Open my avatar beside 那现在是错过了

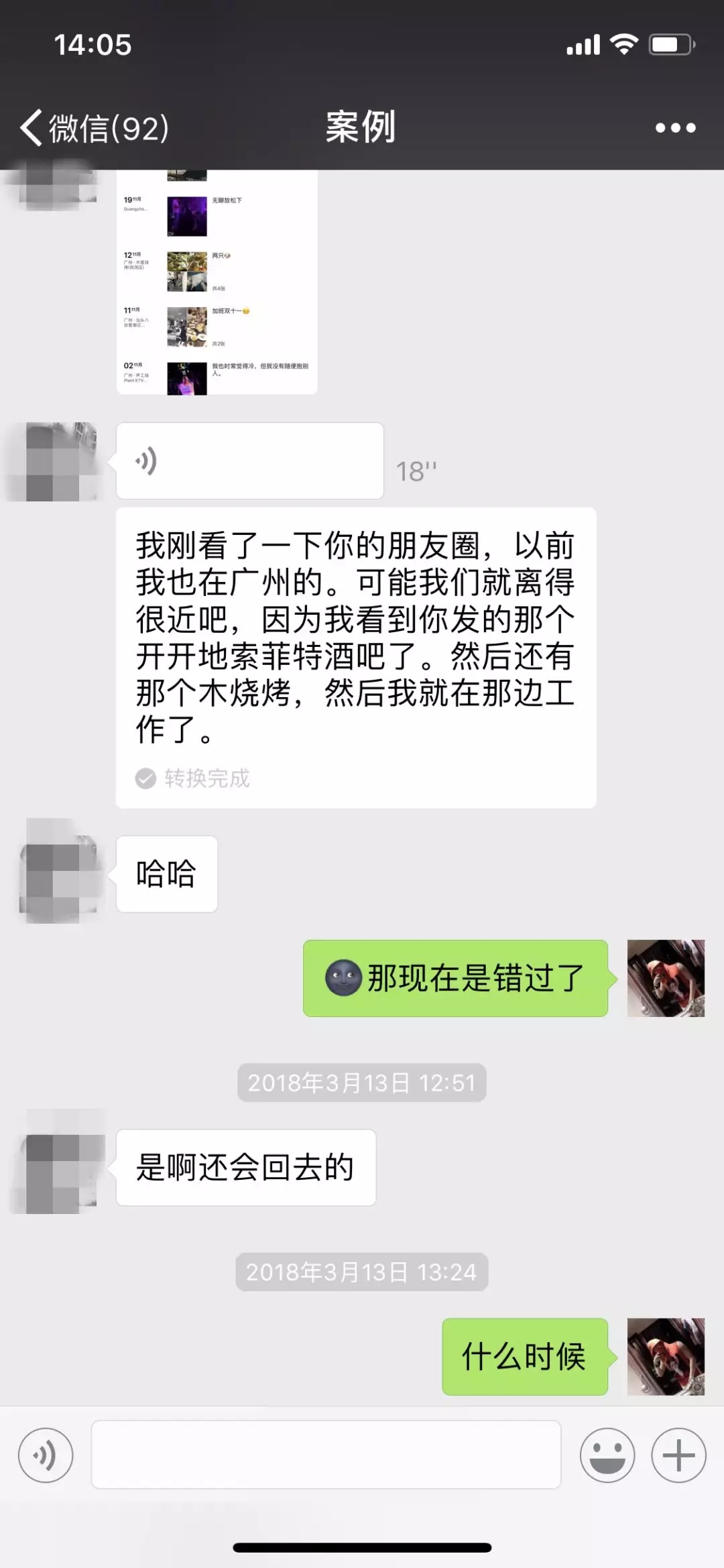coord(666,978)
